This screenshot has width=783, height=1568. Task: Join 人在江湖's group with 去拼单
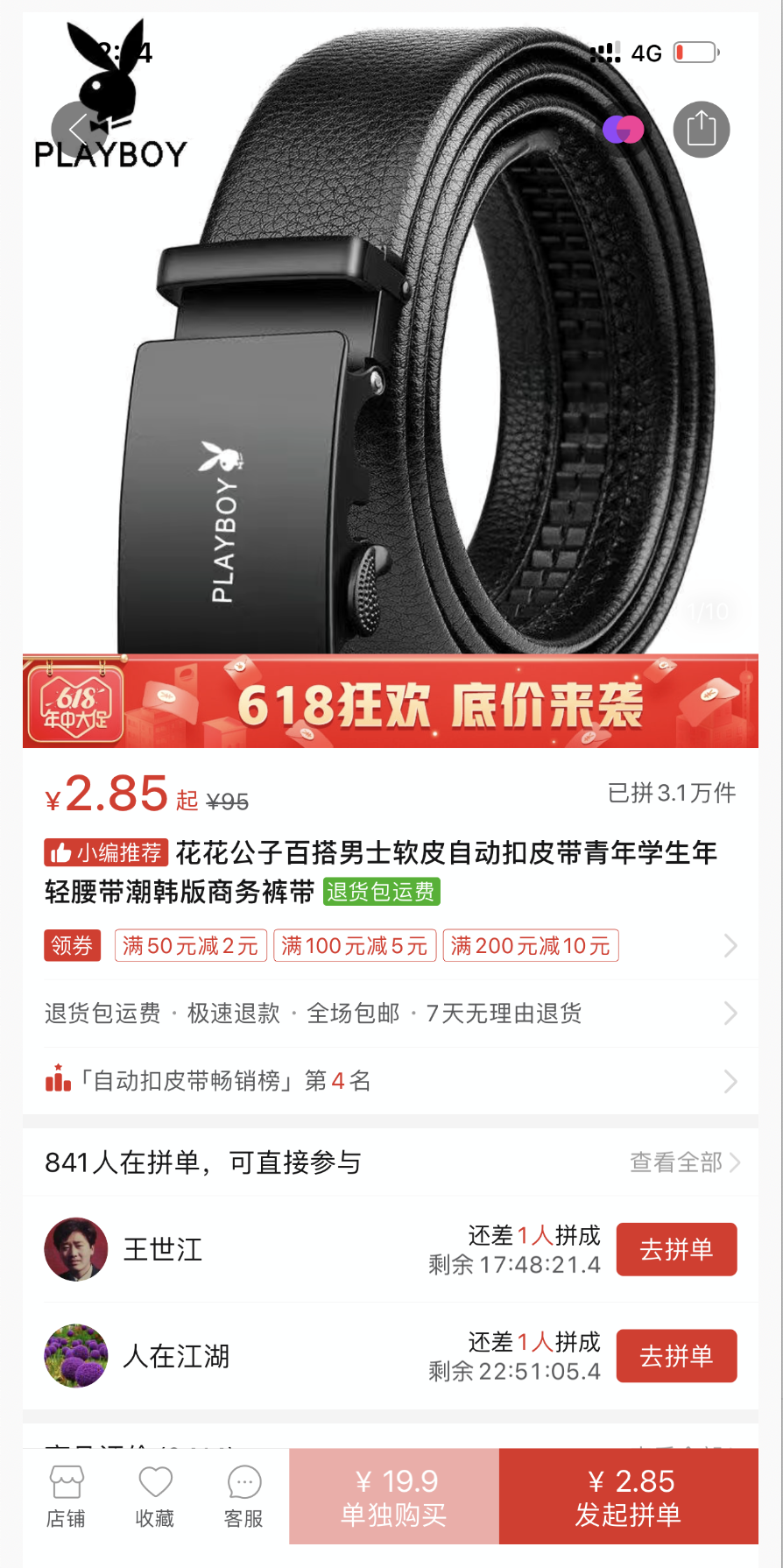676,1356
